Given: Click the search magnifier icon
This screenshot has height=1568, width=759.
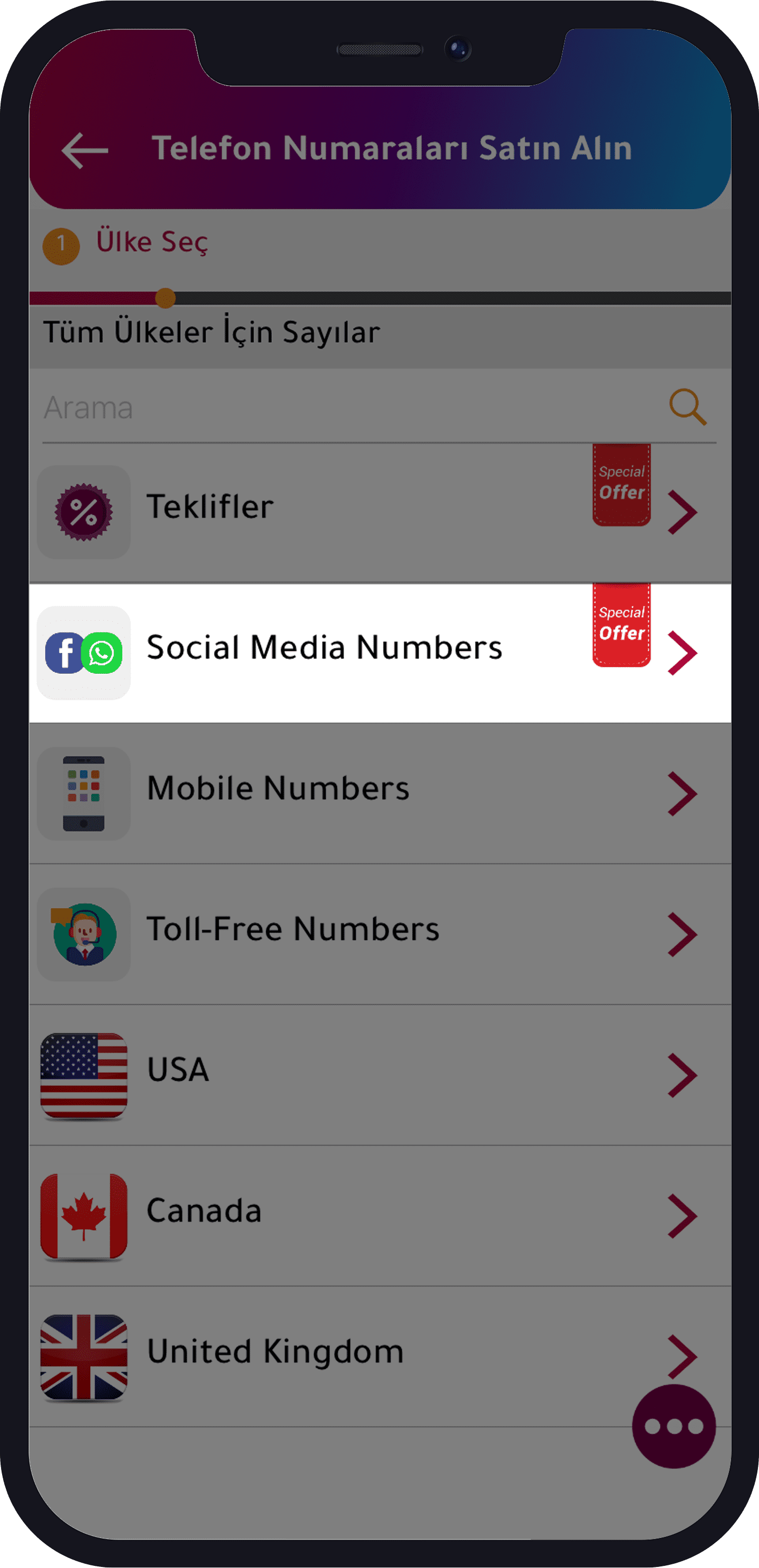Looking at the screenshot, I should click(686, 407).
